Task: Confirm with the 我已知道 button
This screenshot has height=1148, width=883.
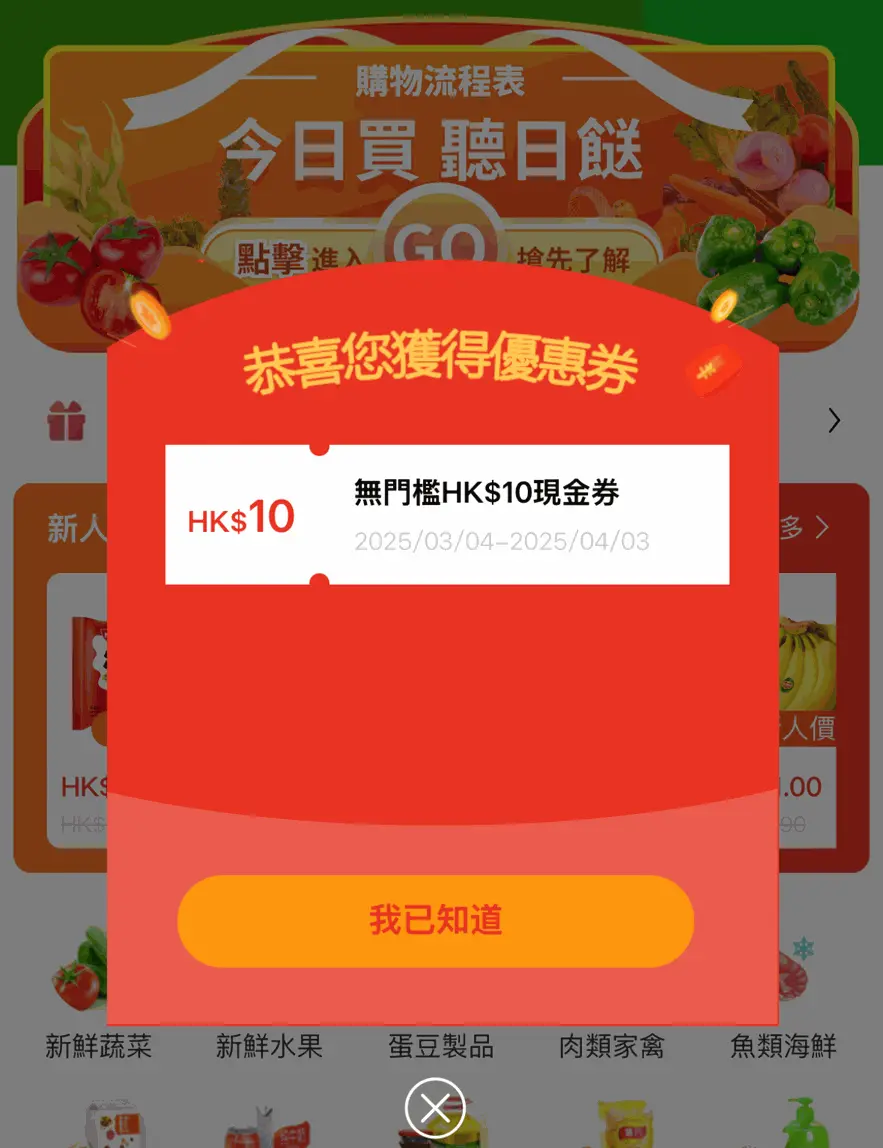Action: tap(435, 921)
